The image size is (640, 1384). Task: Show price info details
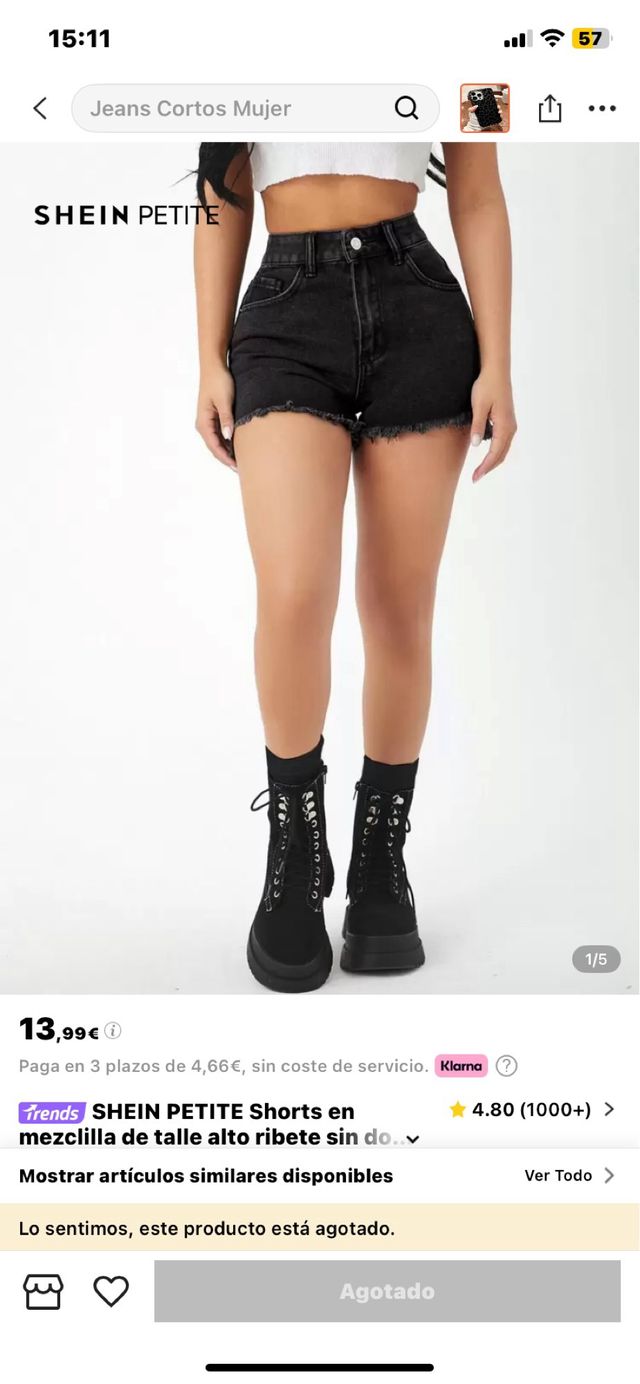[113, 1030]
